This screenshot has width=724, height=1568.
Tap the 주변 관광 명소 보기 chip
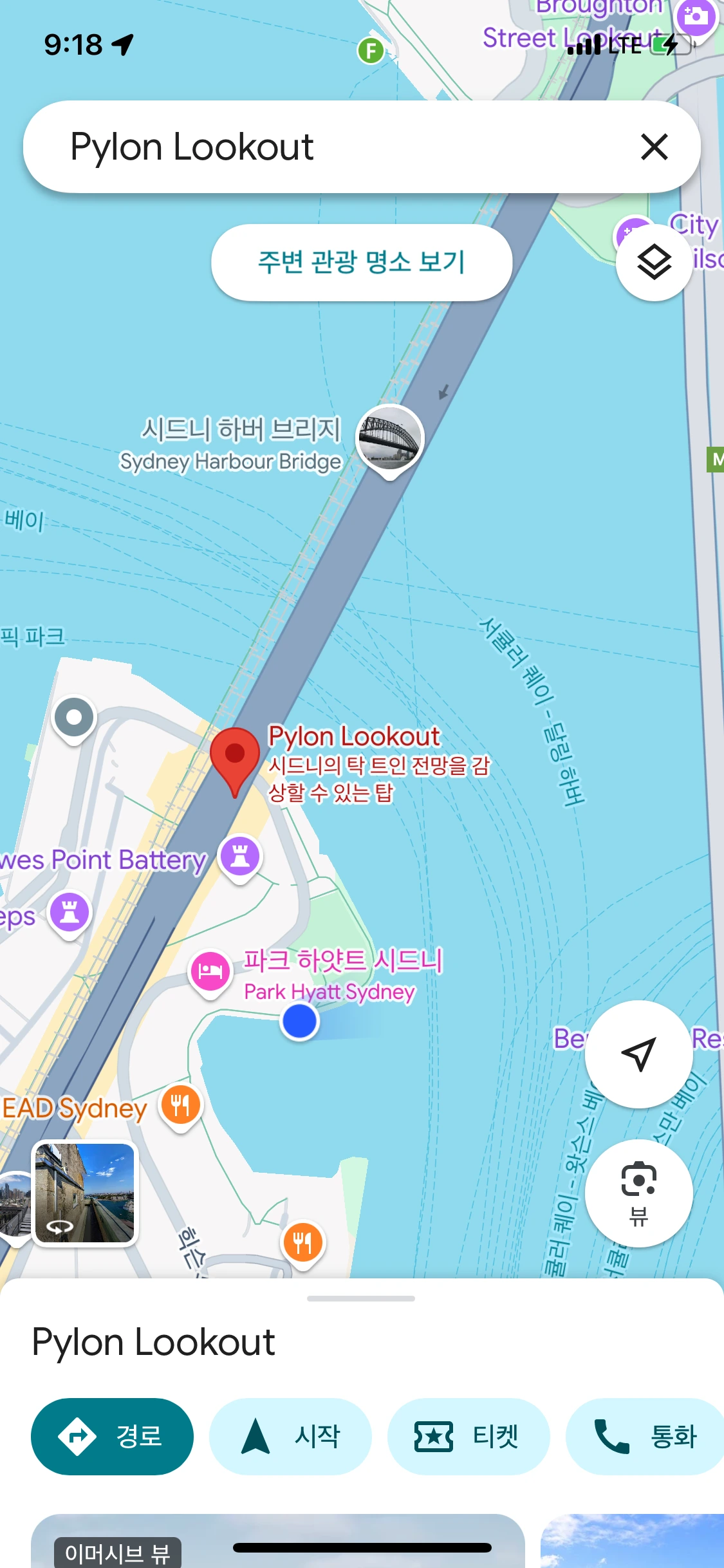pyautogui.click(x=362, y=262)
